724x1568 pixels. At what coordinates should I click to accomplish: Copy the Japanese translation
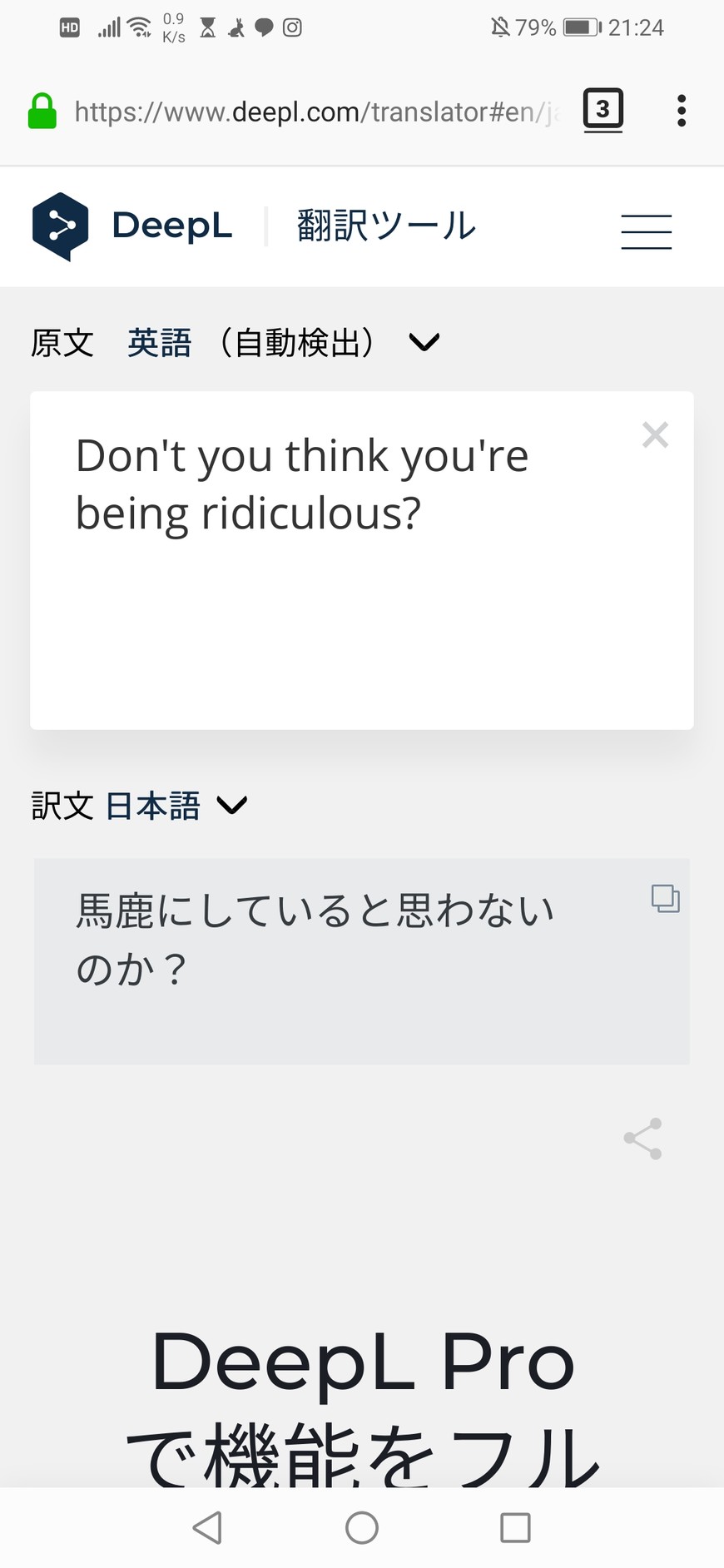[665, 898]
